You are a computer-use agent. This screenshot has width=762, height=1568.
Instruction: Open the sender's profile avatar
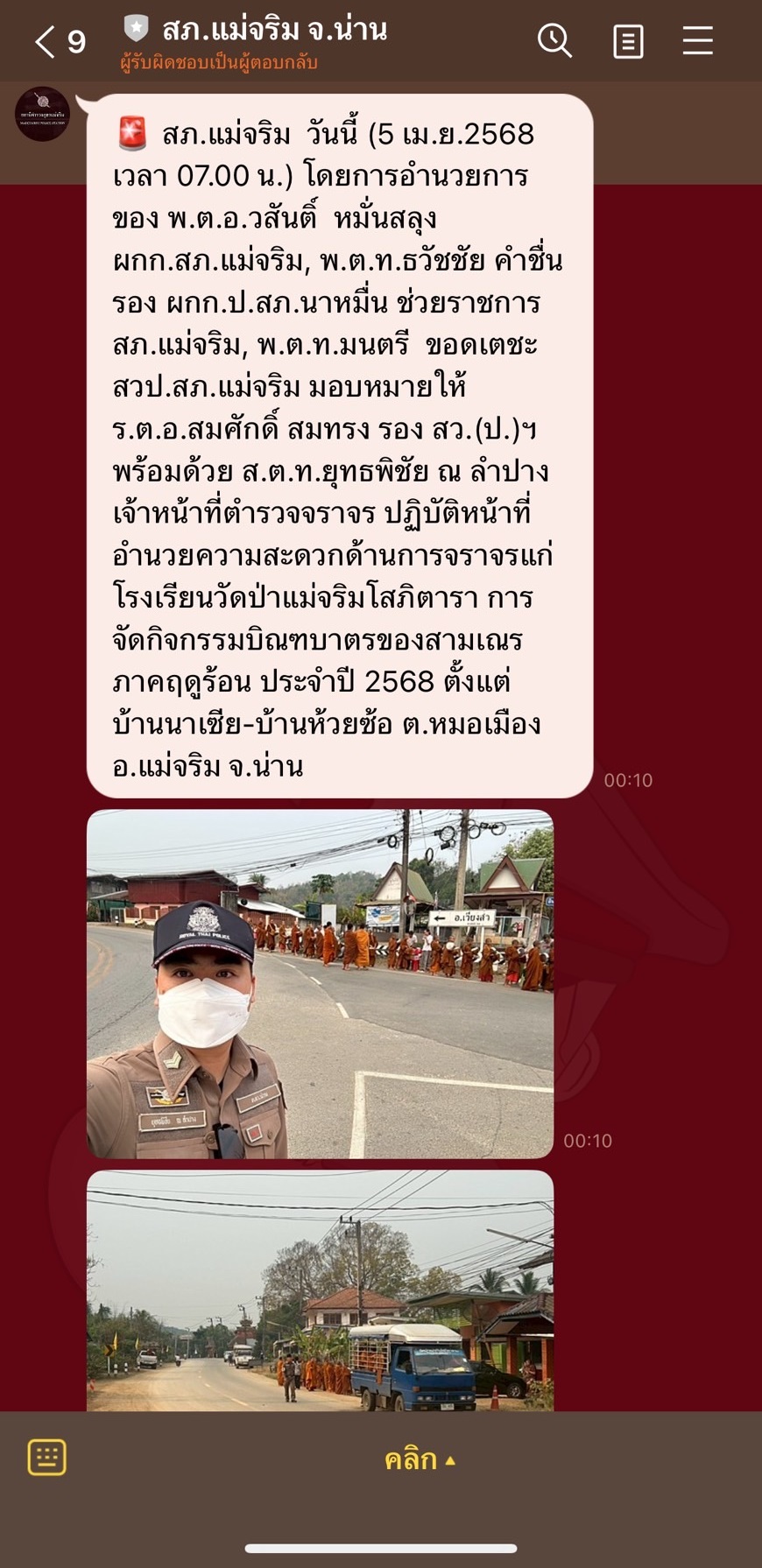(43, 114)
